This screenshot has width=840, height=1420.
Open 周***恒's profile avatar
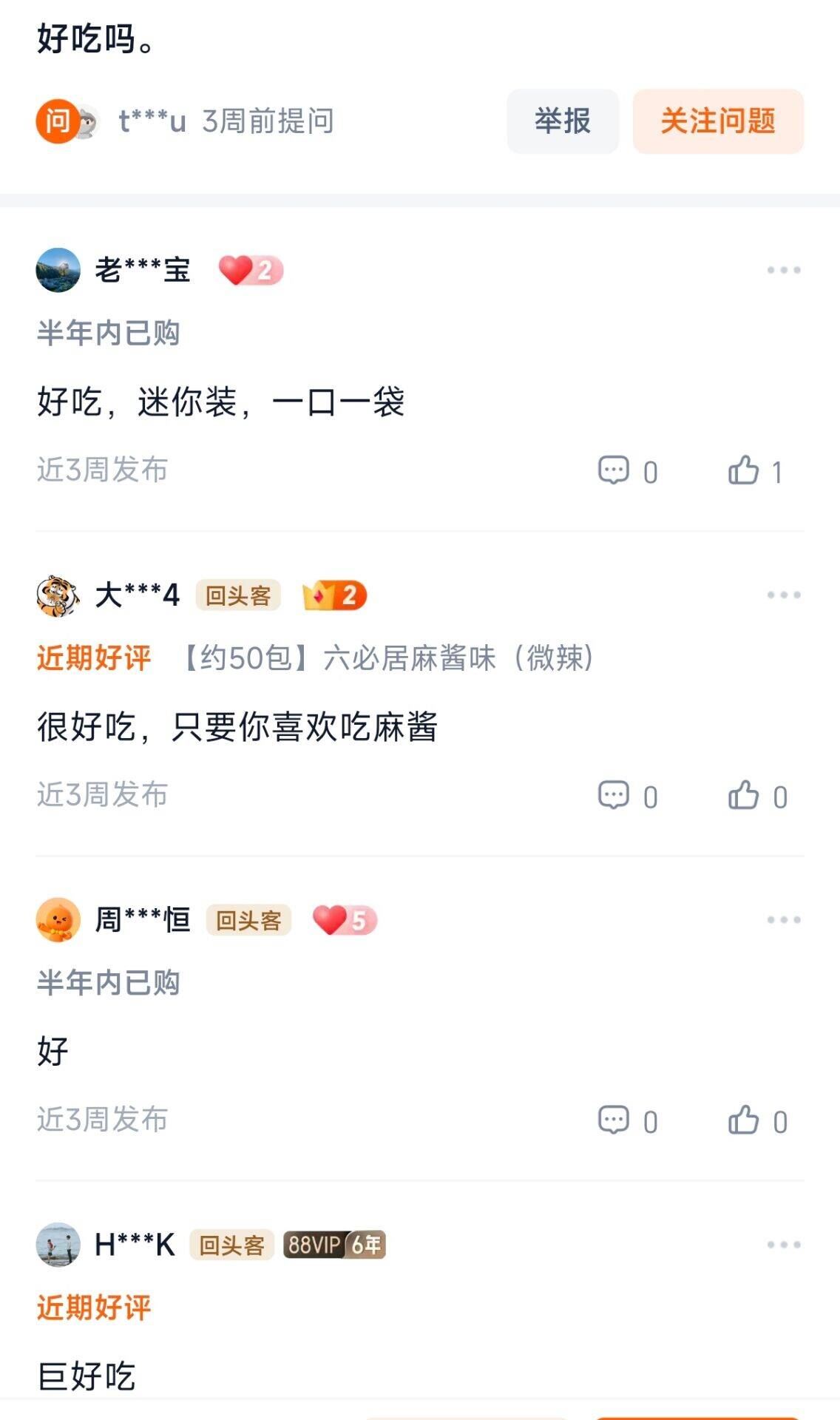tap(58, 920)
